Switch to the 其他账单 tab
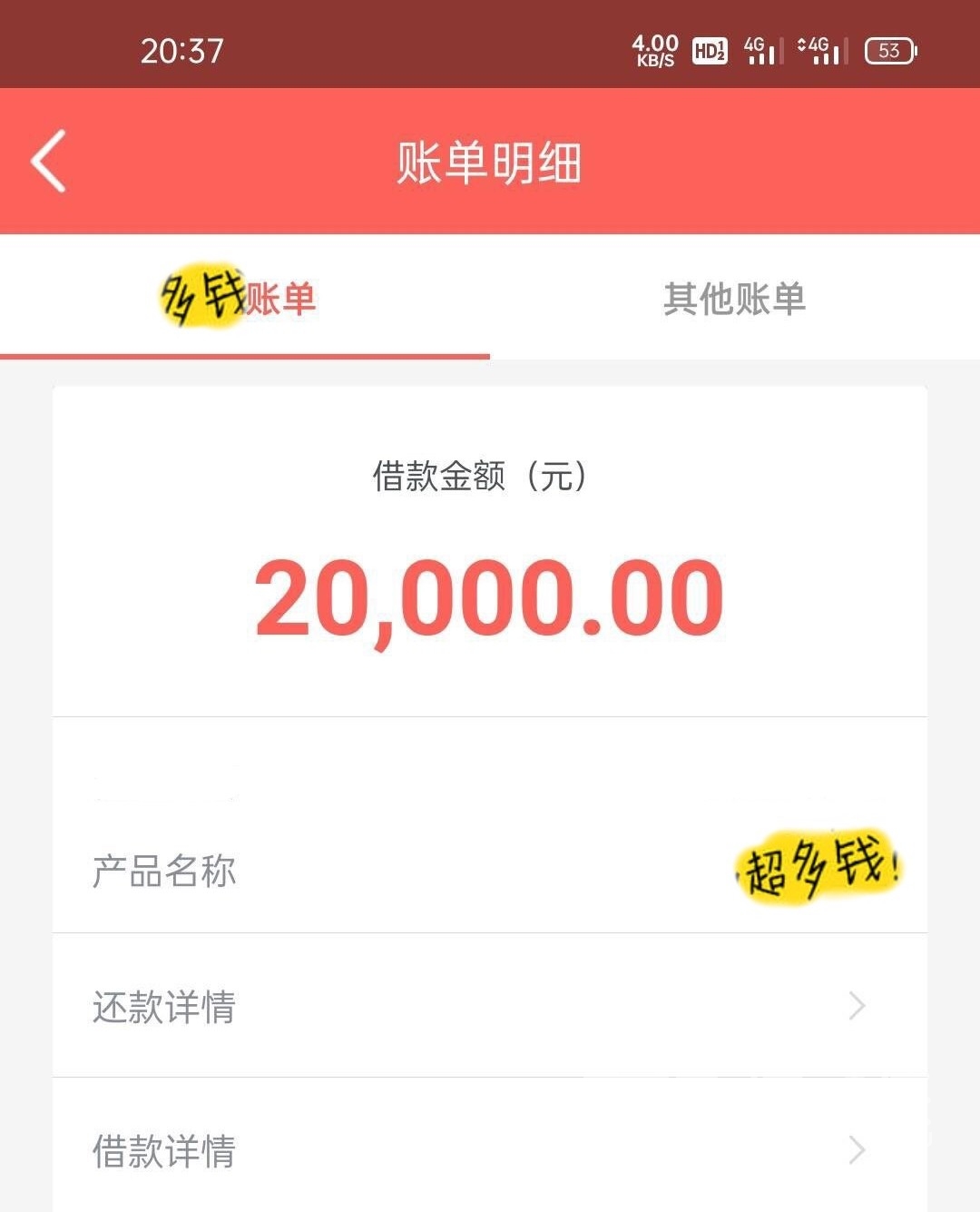980x1212 pixels. (x=734, y=299)
